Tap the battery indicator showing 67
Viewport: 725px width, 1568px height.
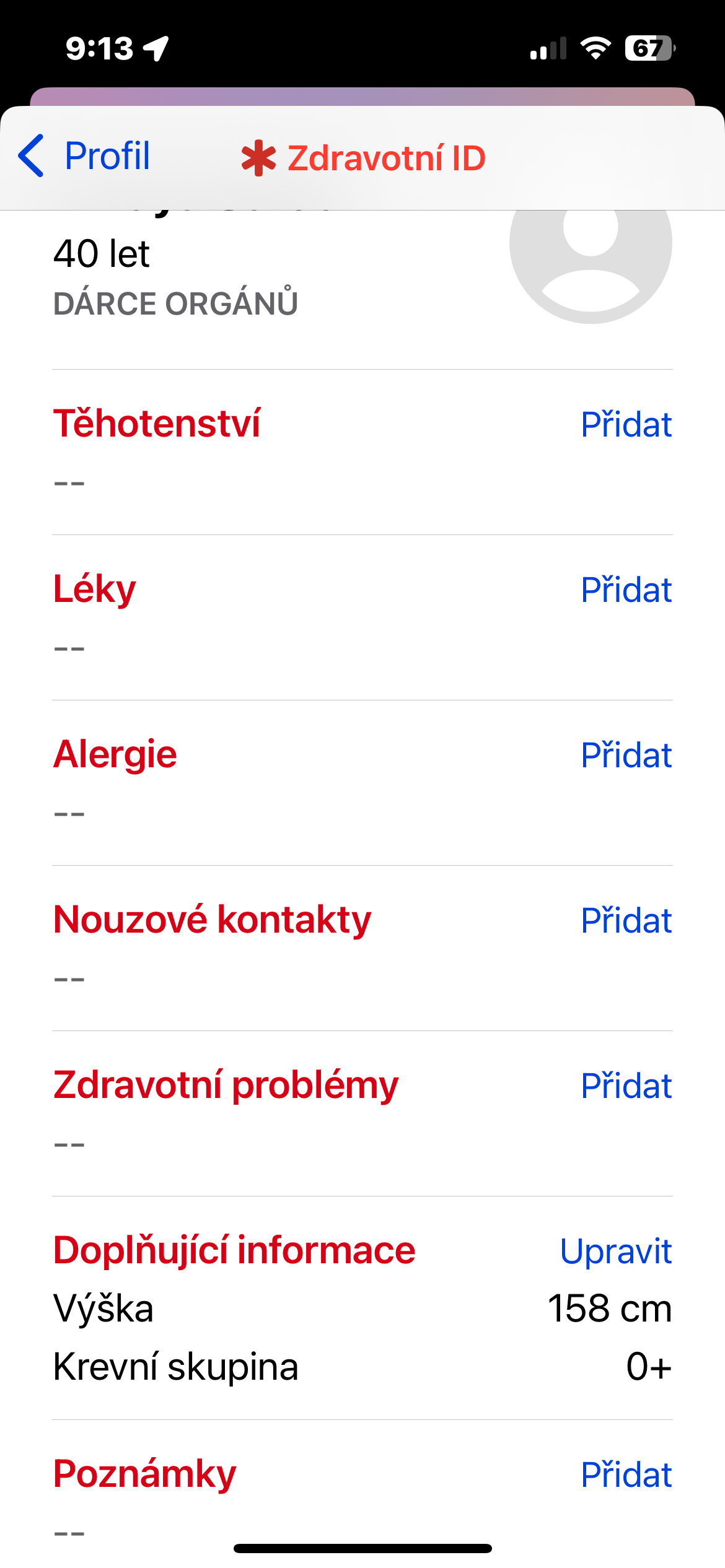point(650,46)
